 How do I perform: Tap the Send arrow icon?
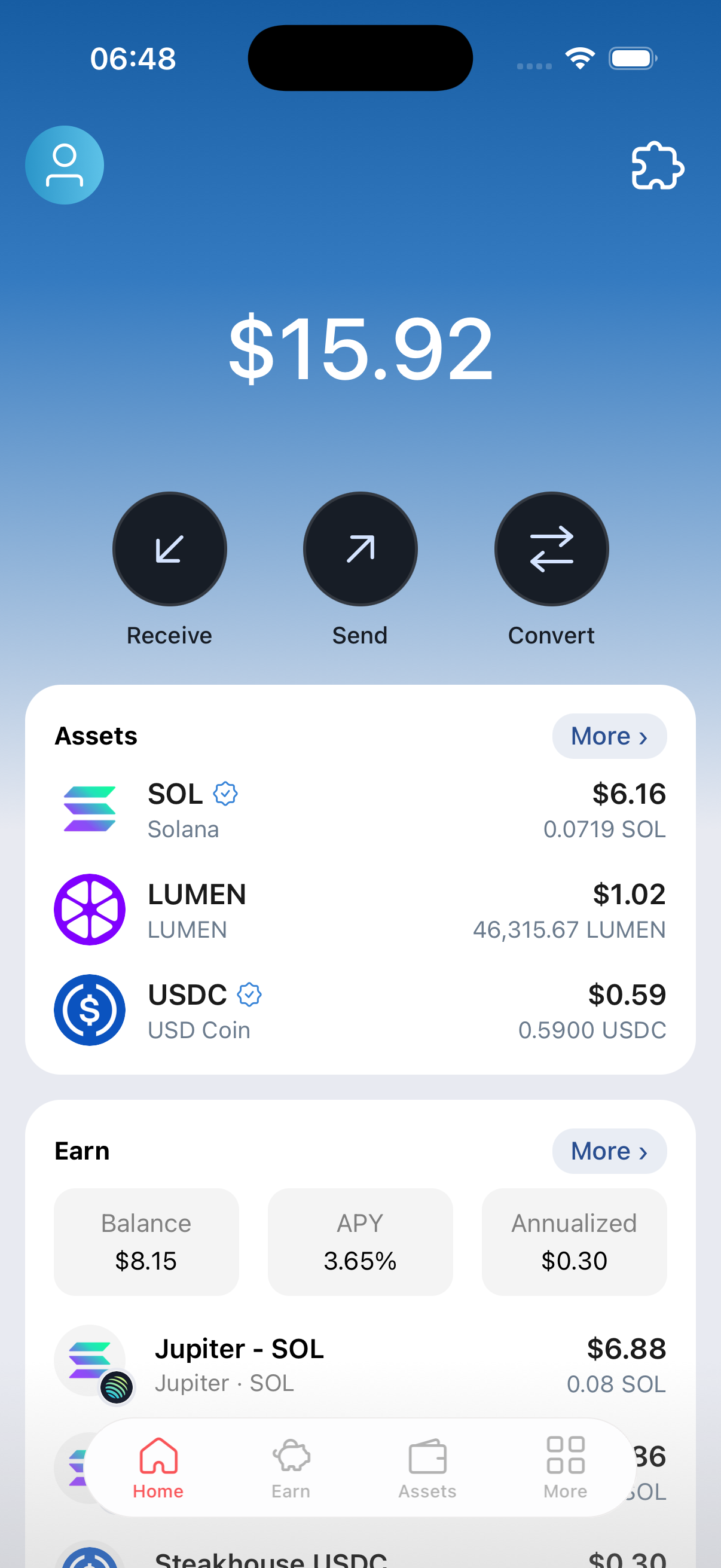pos(359,549)
